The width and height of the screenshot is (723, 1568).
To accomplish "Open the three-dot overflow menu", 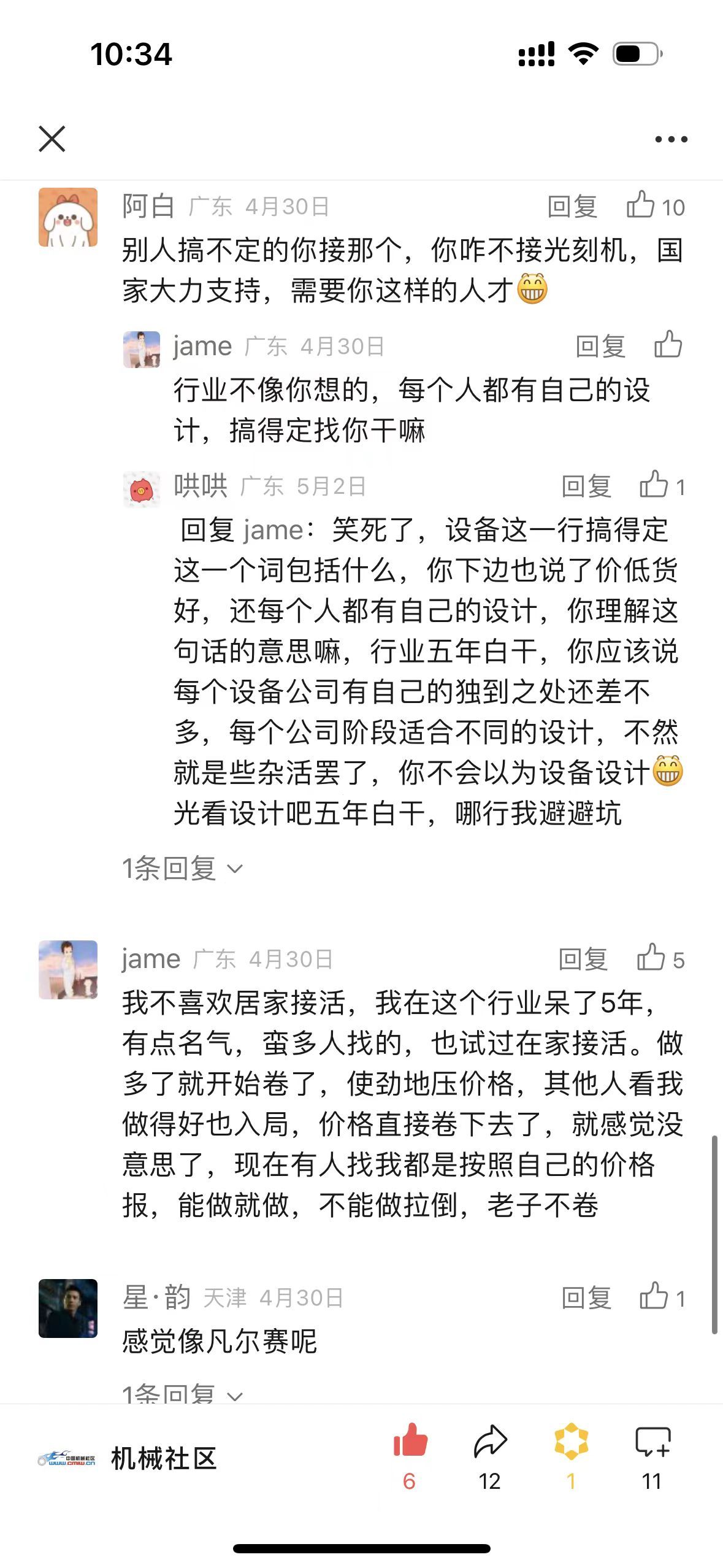I will (x=671, y=139).
